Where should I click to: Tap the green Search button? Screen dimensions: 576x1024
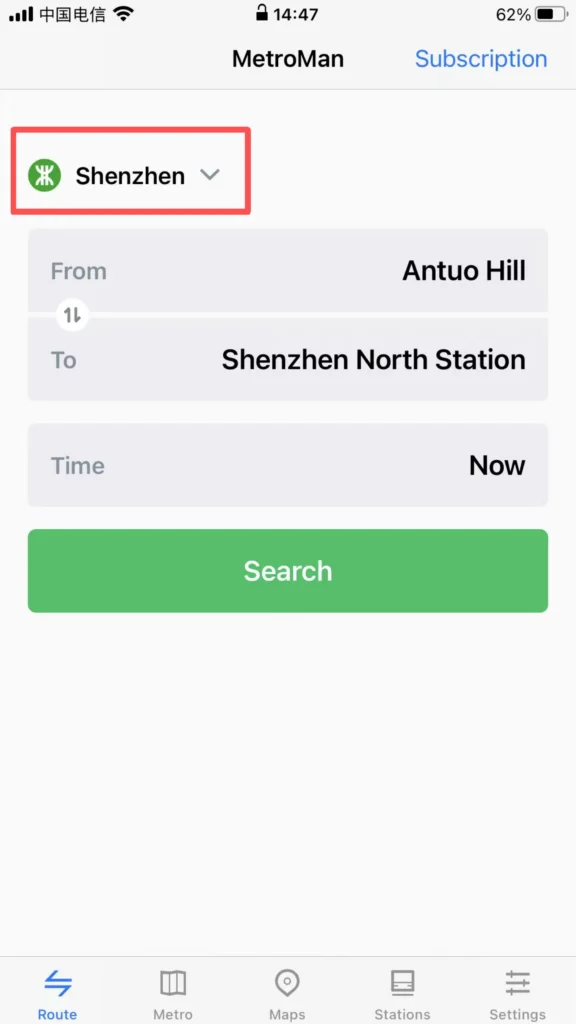tap(287, 571)
